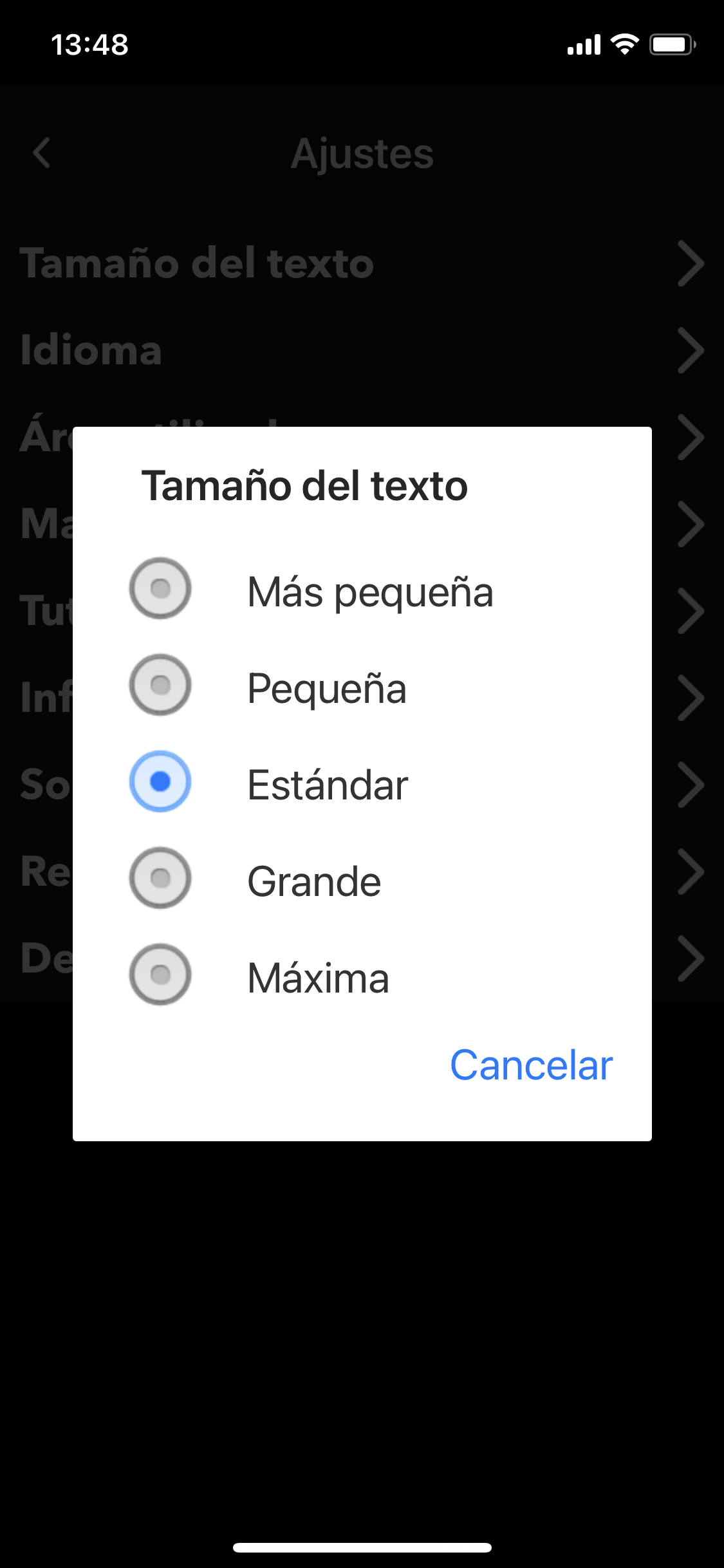Select the Estándar radio button
This screenshot has width=724, height=1568.
(160, 781)
